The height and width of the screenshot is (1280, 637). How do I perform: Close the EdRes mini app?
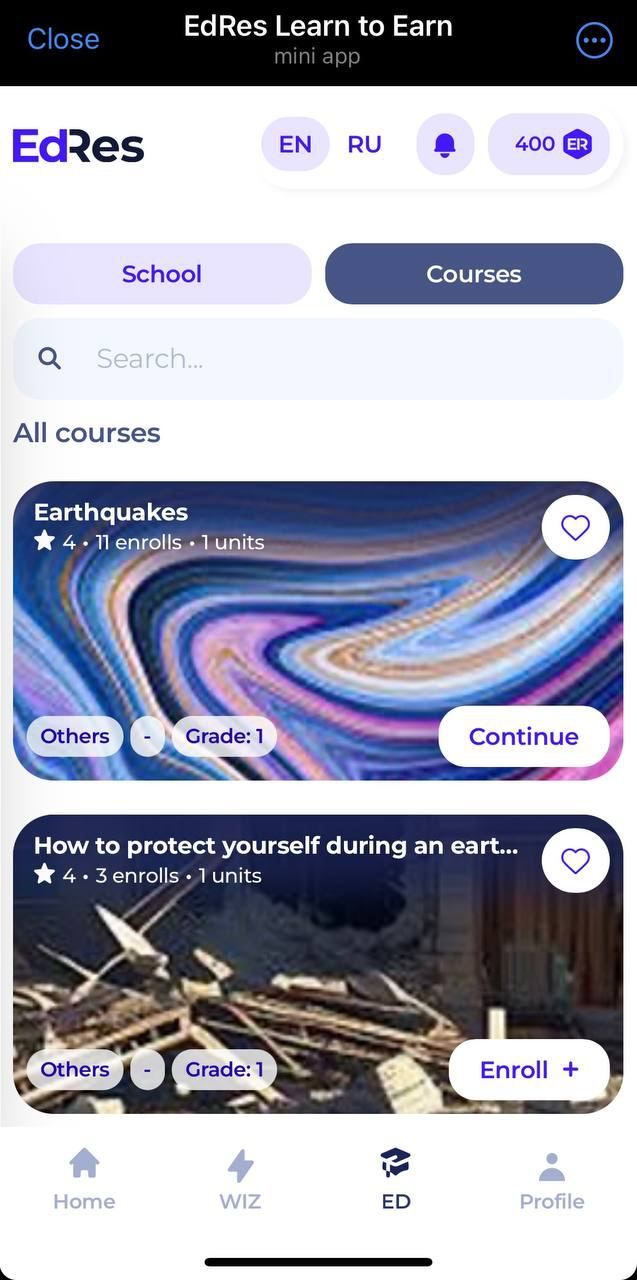pos(63,39)
